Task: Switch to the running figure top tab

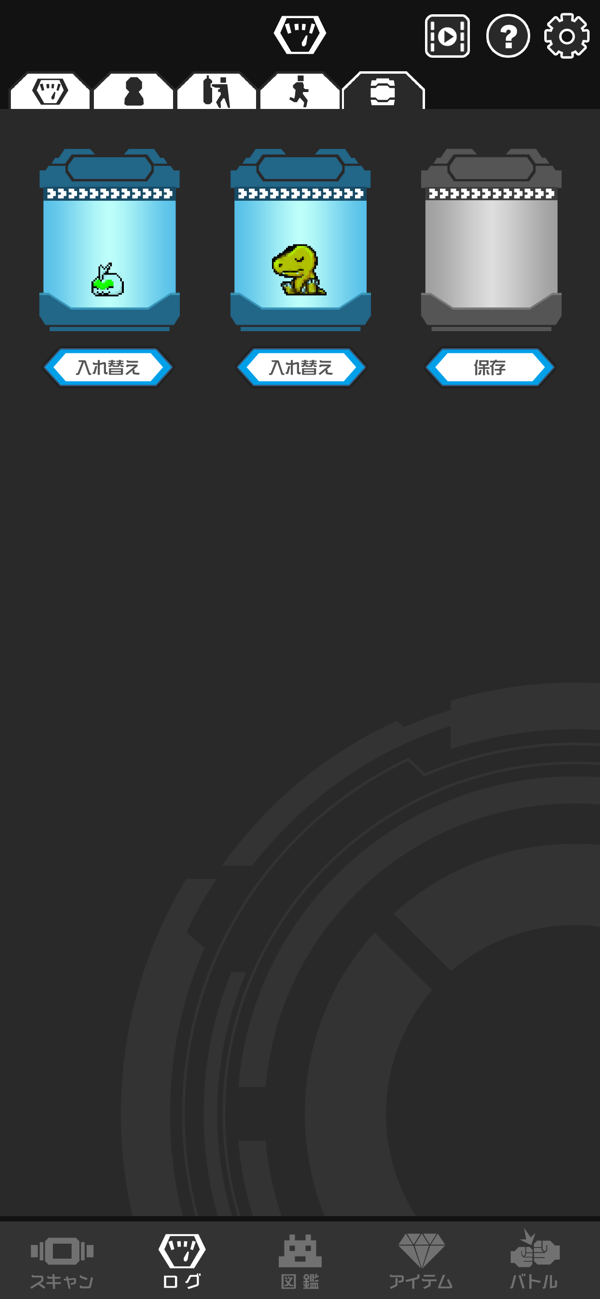Action: [299, 92]
